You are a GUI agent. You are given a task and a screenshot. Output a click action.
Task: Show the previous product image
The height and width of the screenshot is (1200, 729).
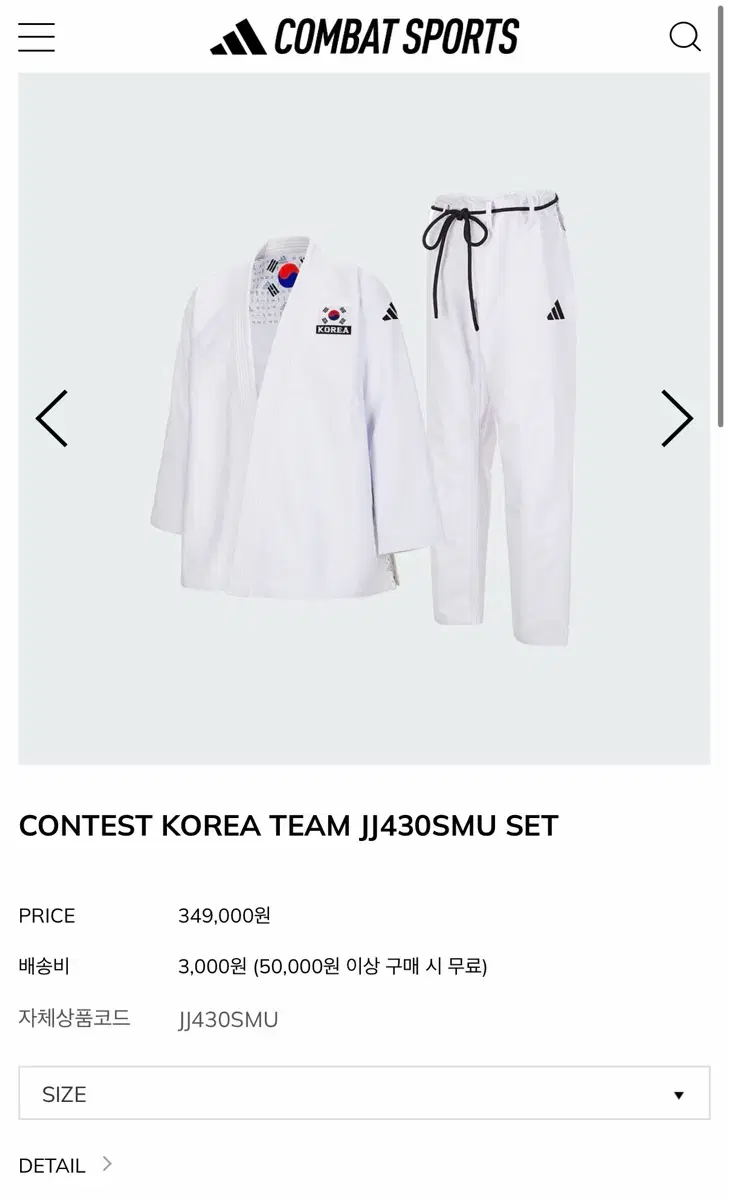click(52, 418)
